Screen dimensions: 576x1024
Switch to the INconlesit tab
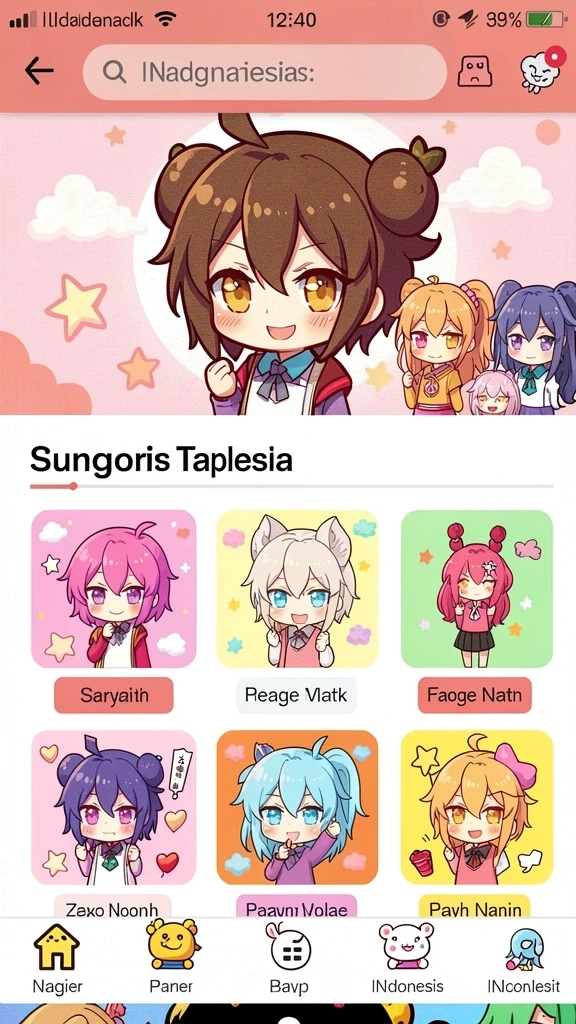(524, 957)
